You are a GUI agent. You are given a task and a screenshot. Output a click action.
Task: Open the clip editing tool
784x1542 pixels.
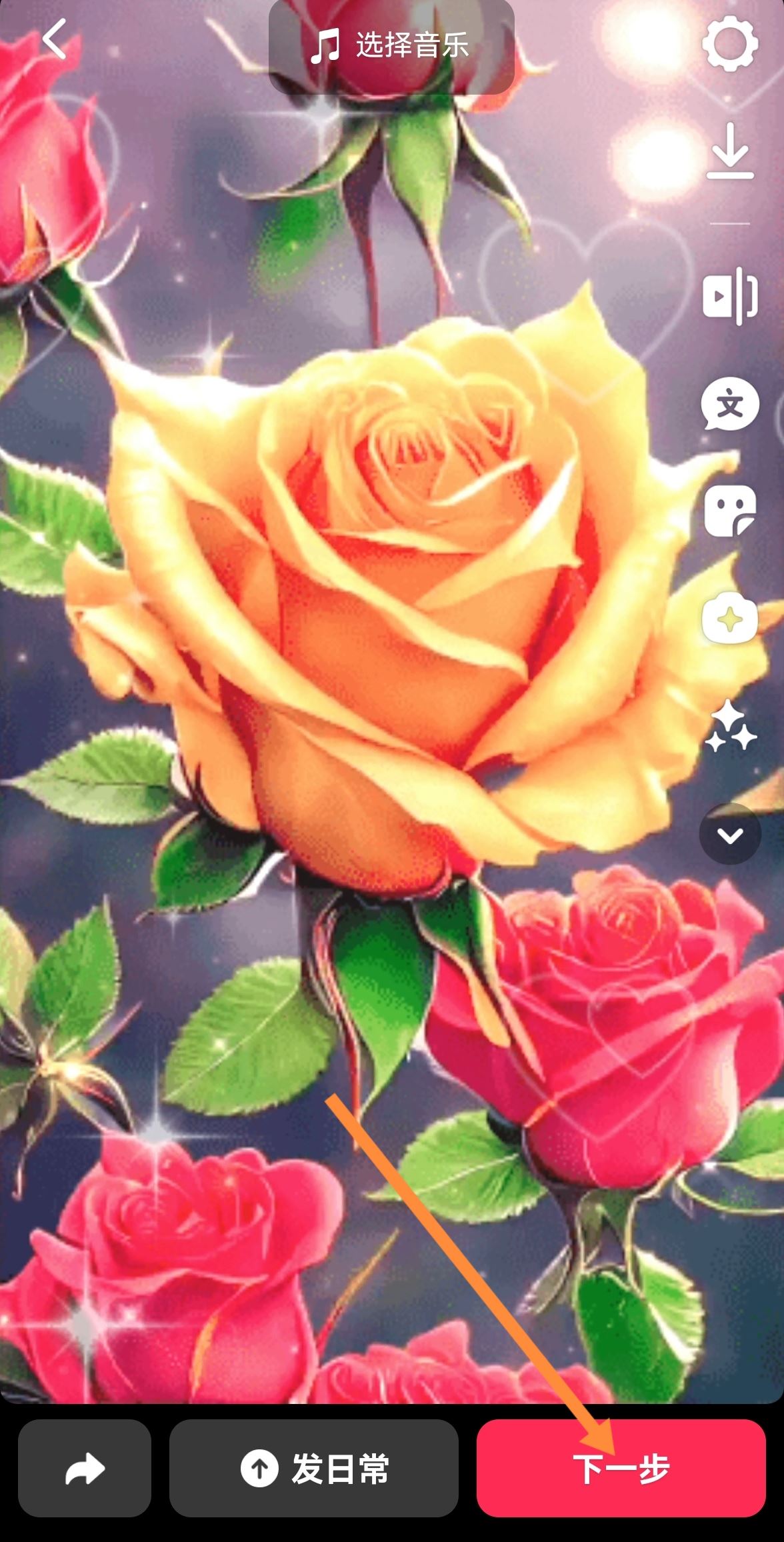730,295
